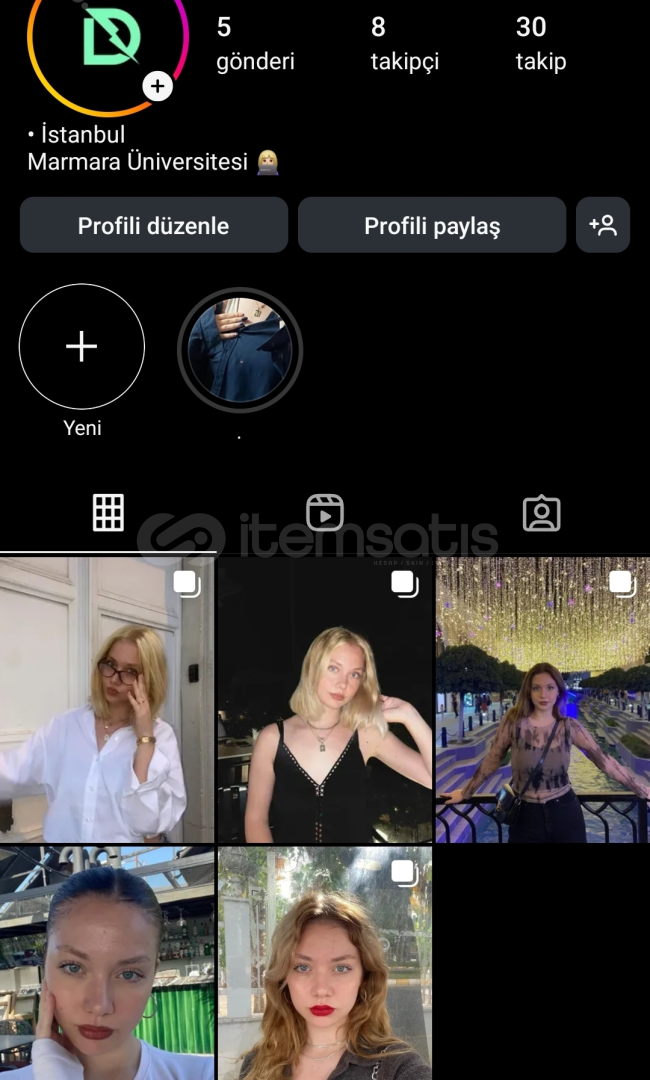
Task: Switch to the tagged photos tab
Action: pos(541,513)
